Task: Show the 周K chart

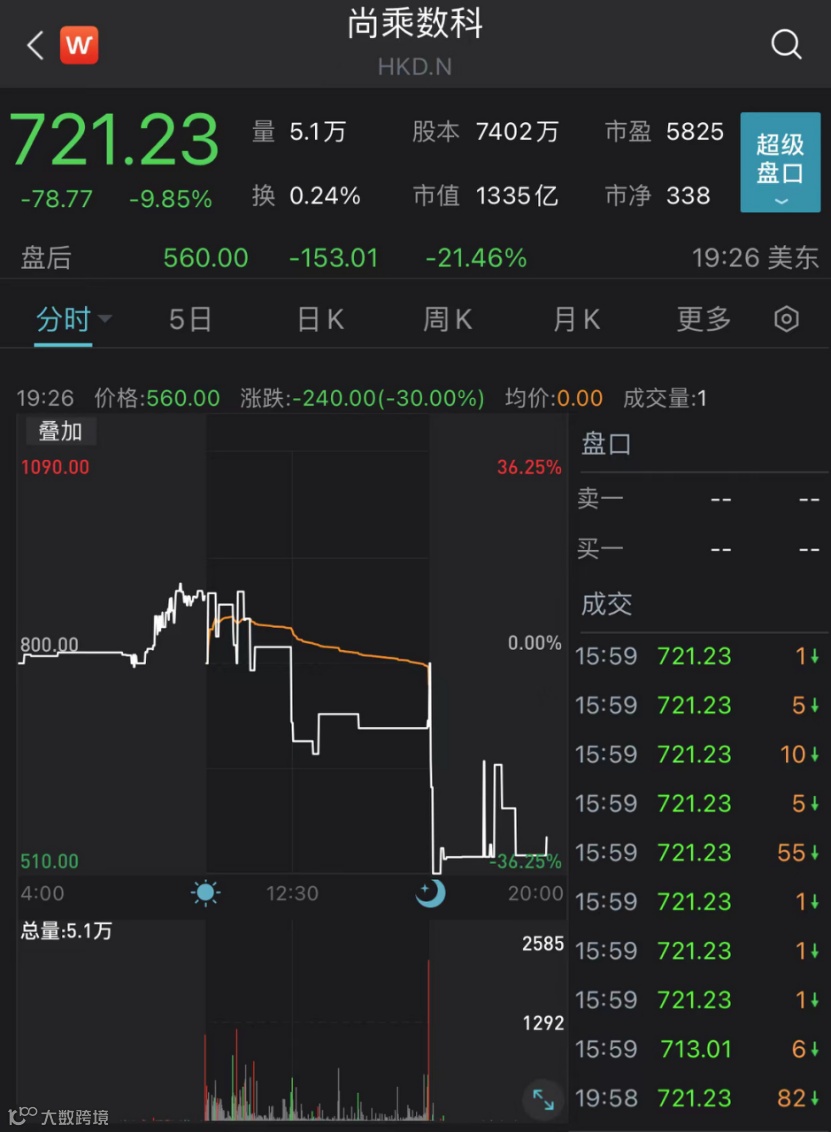Action: [447, 320]
